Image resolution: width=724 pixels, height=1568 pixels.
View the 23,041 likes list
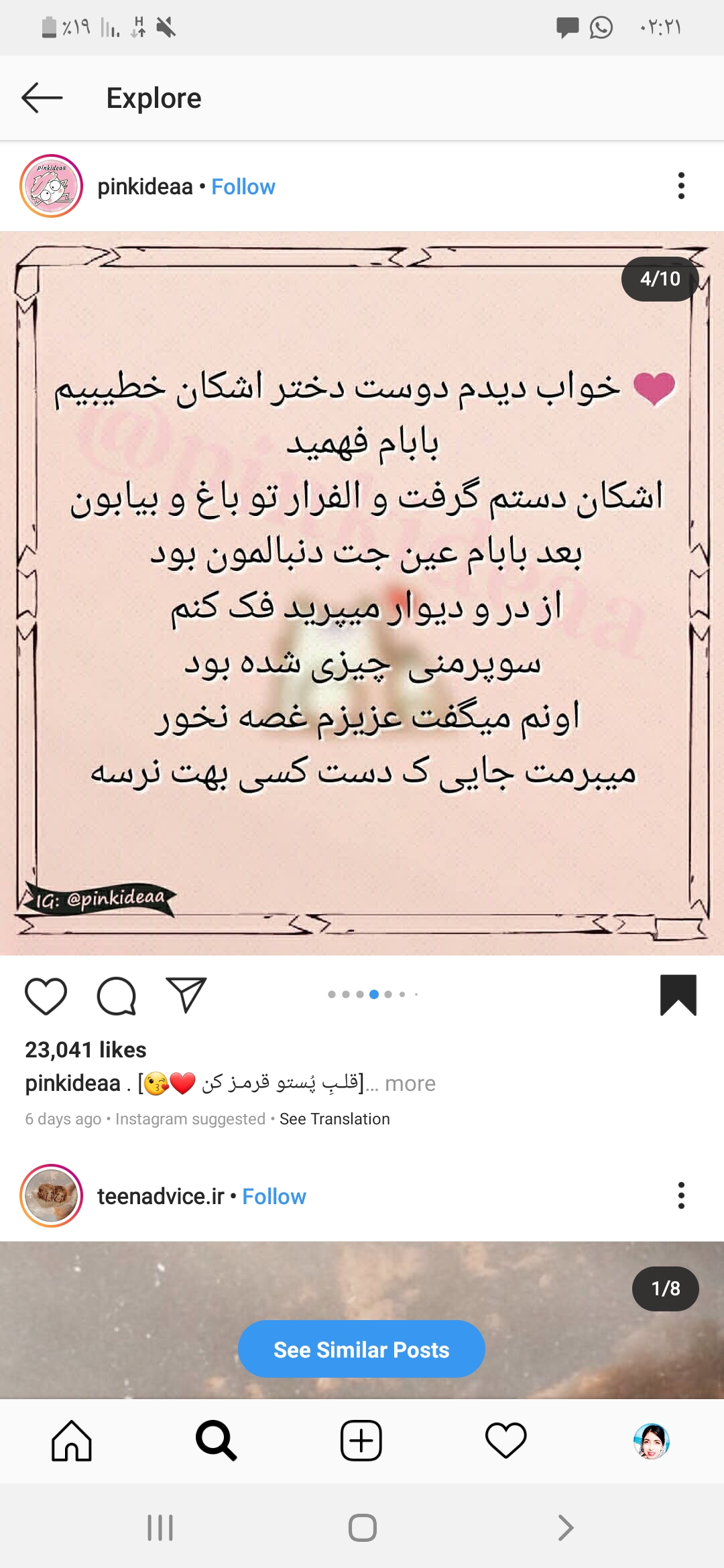point(86,1049)
